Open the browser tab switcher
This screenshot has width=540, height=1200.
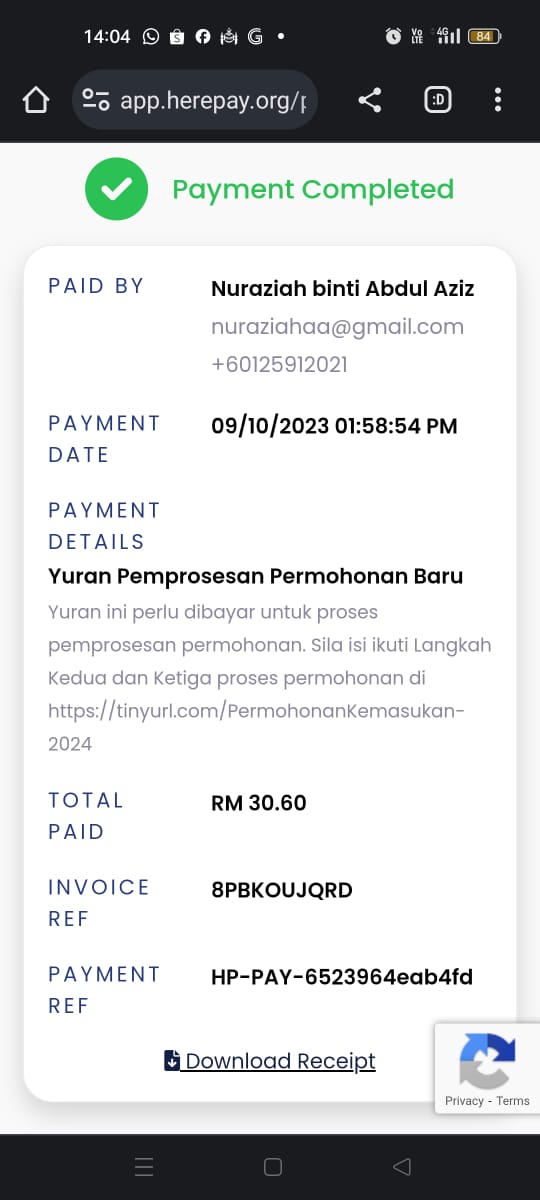click(438, 100)
